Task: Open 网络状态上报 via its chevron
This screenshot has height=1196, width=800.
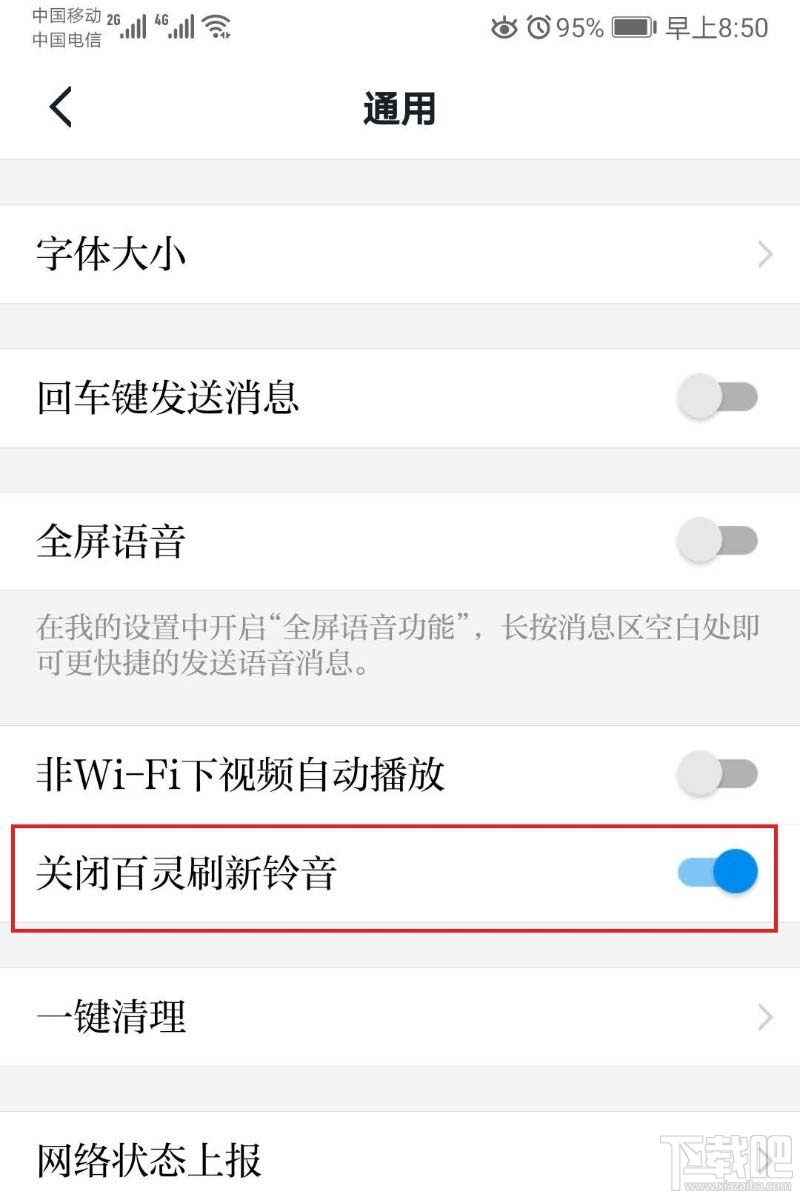Action: (763, 1160)
